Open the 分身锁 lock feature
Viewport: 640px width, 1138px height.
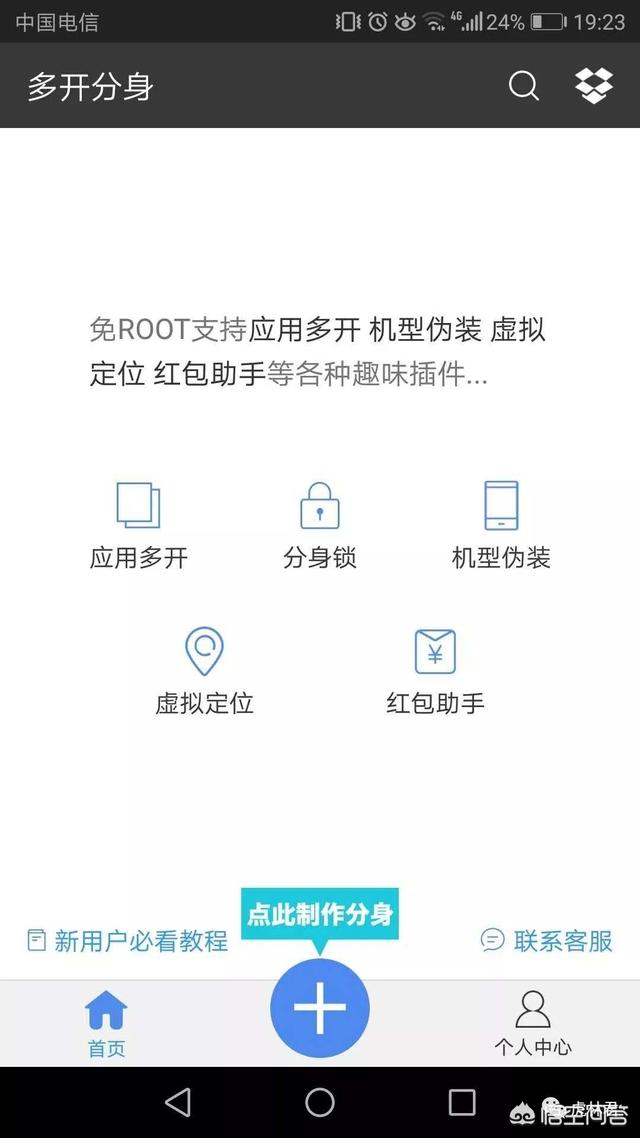tap(320, 525)
